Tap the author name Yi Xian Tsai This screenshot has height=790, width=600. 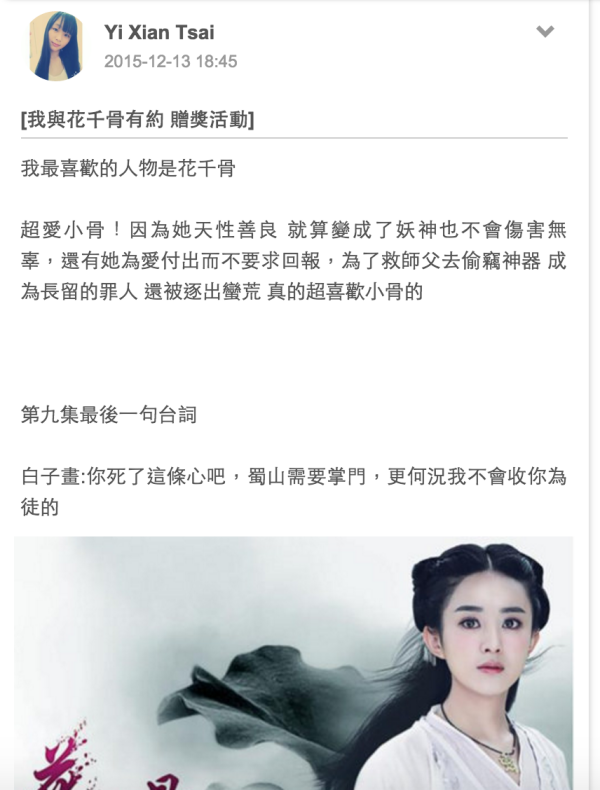(159, 33)
